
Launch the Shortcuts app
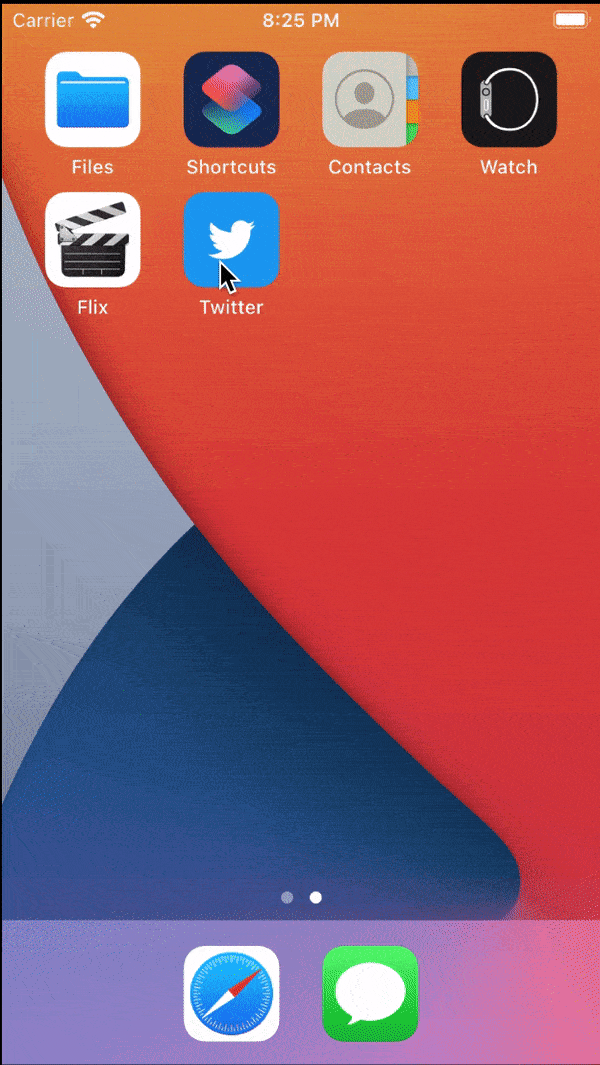tap(231, 99)
